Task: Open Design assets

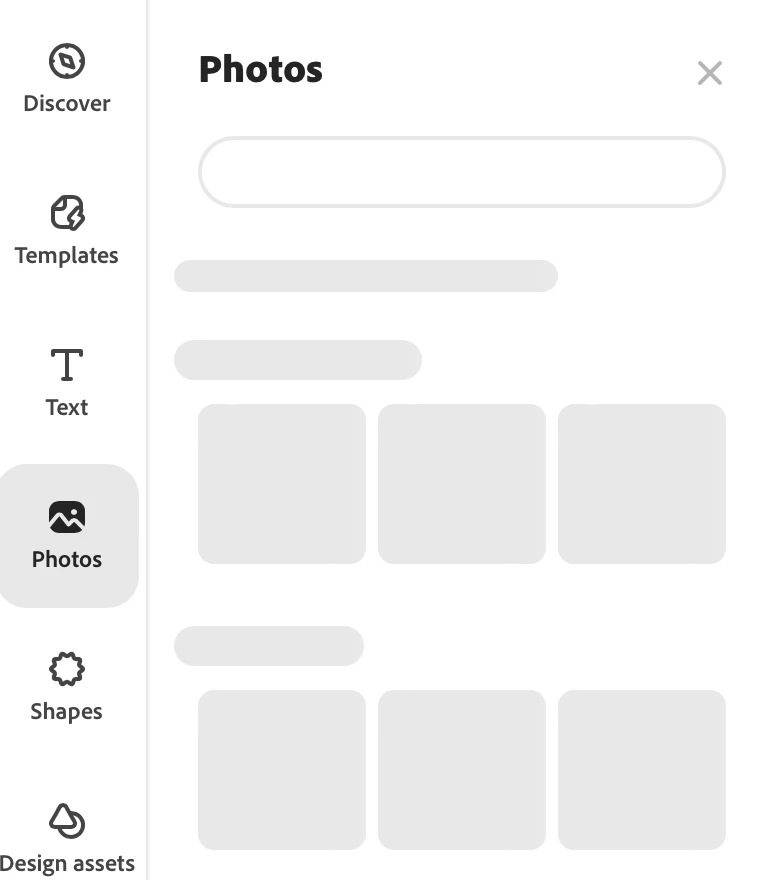Action: (x=67, y=838)
